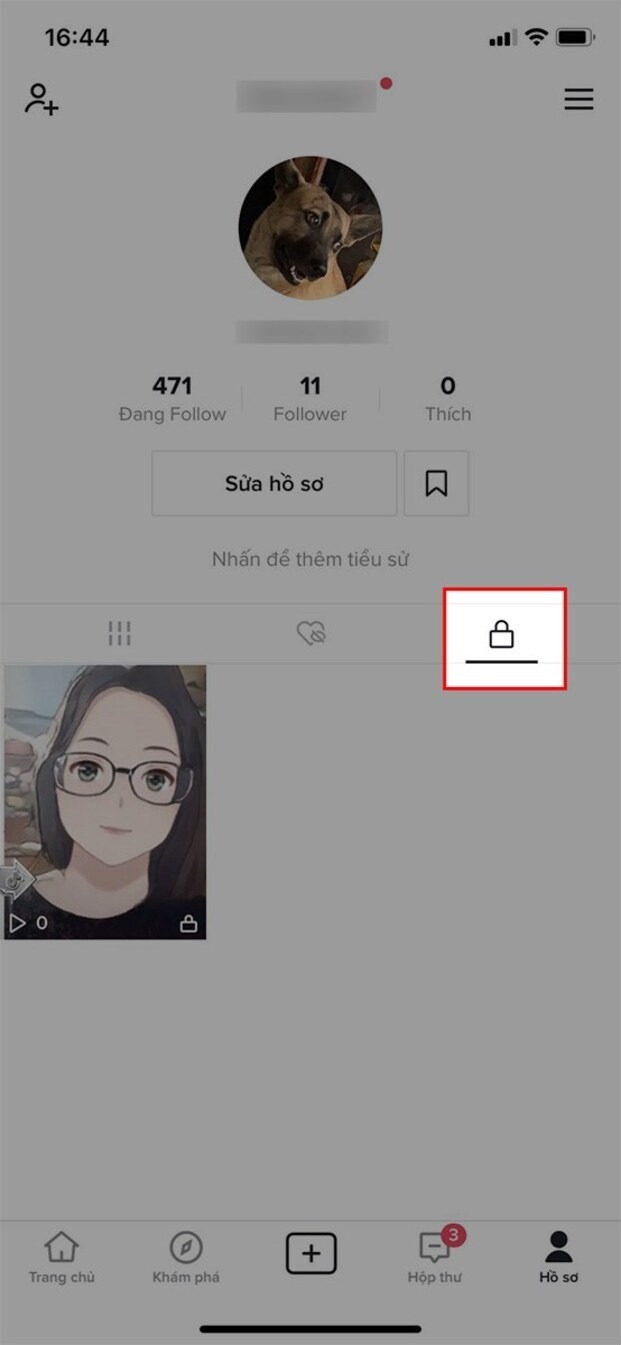Open the Đang Follow list
Viewport: 621px width, 1345px height.
[172, 398]
